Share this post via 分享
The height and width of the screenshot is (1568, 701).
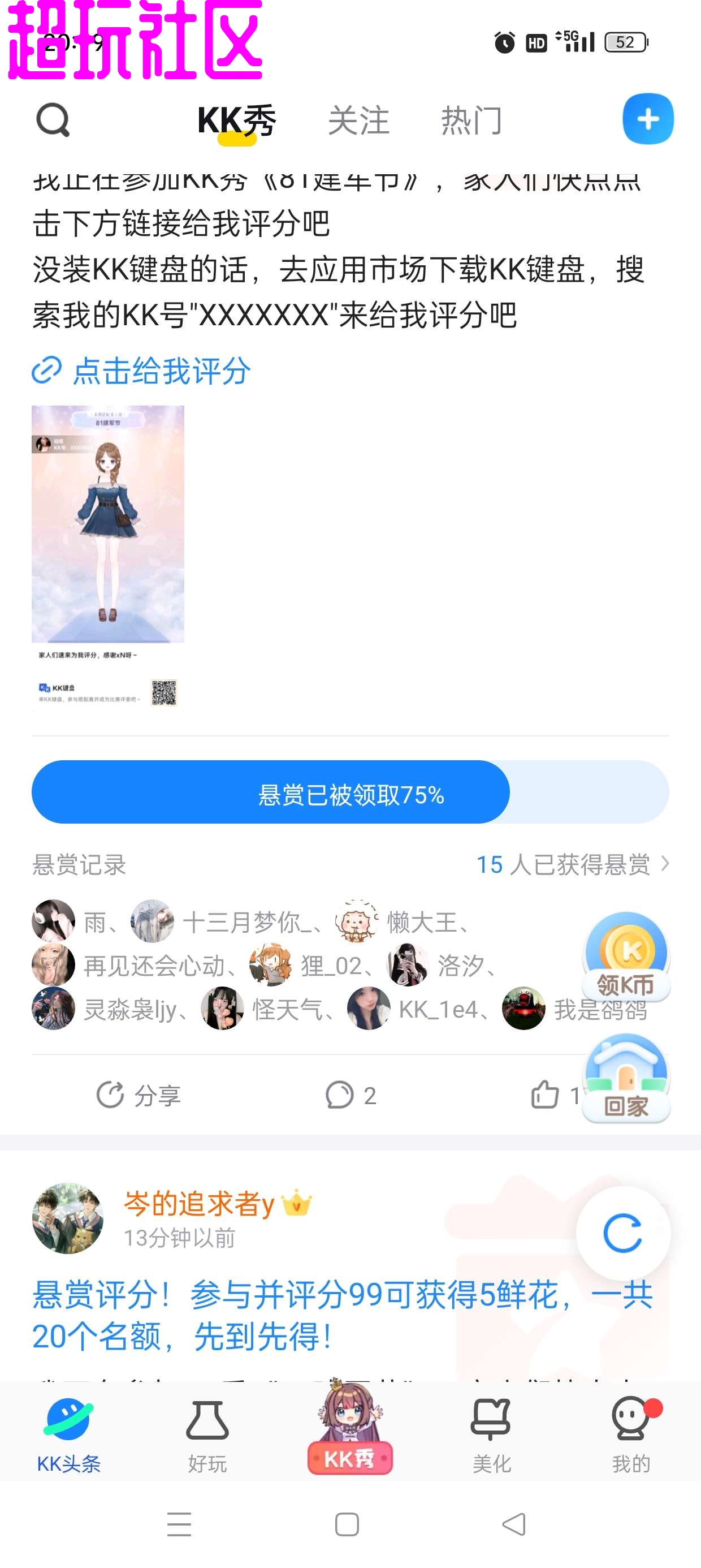[x=139, y=1095]
